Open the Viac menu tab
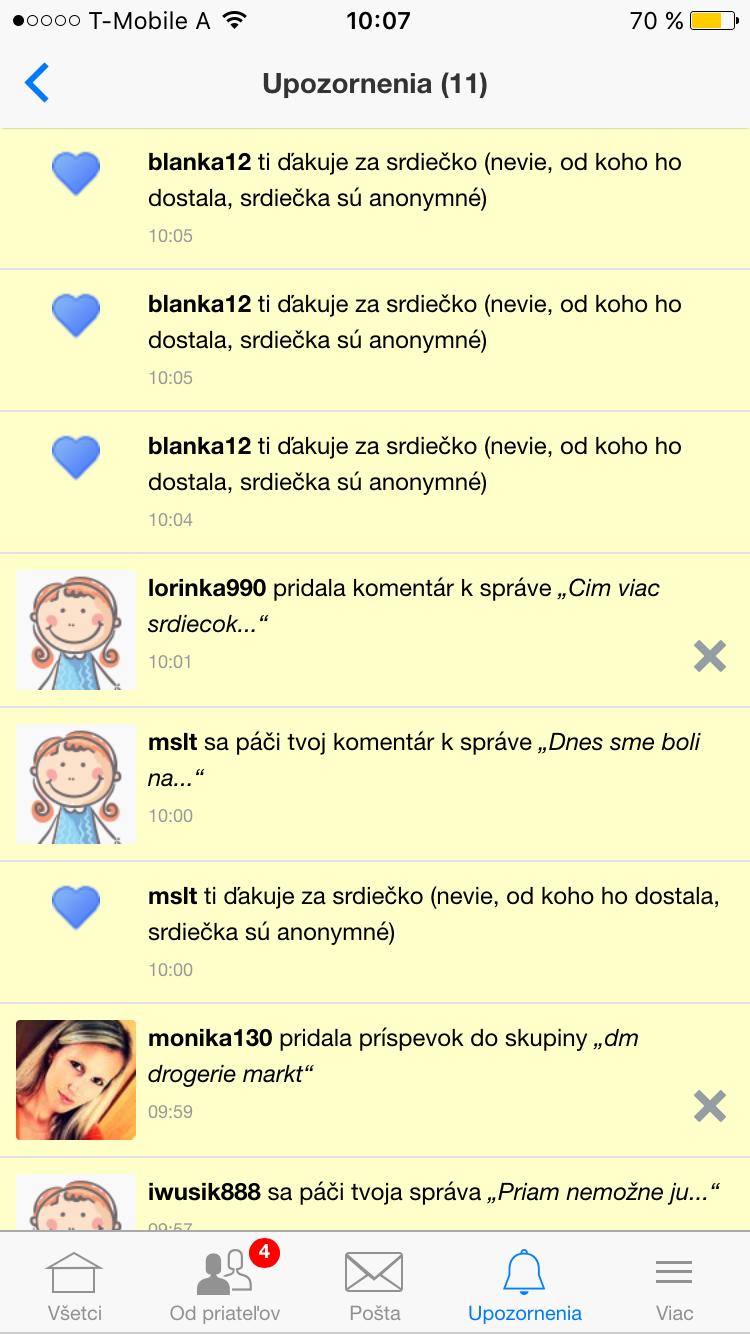Screen dimensions: 750x1334 [x=674, y=1284]
